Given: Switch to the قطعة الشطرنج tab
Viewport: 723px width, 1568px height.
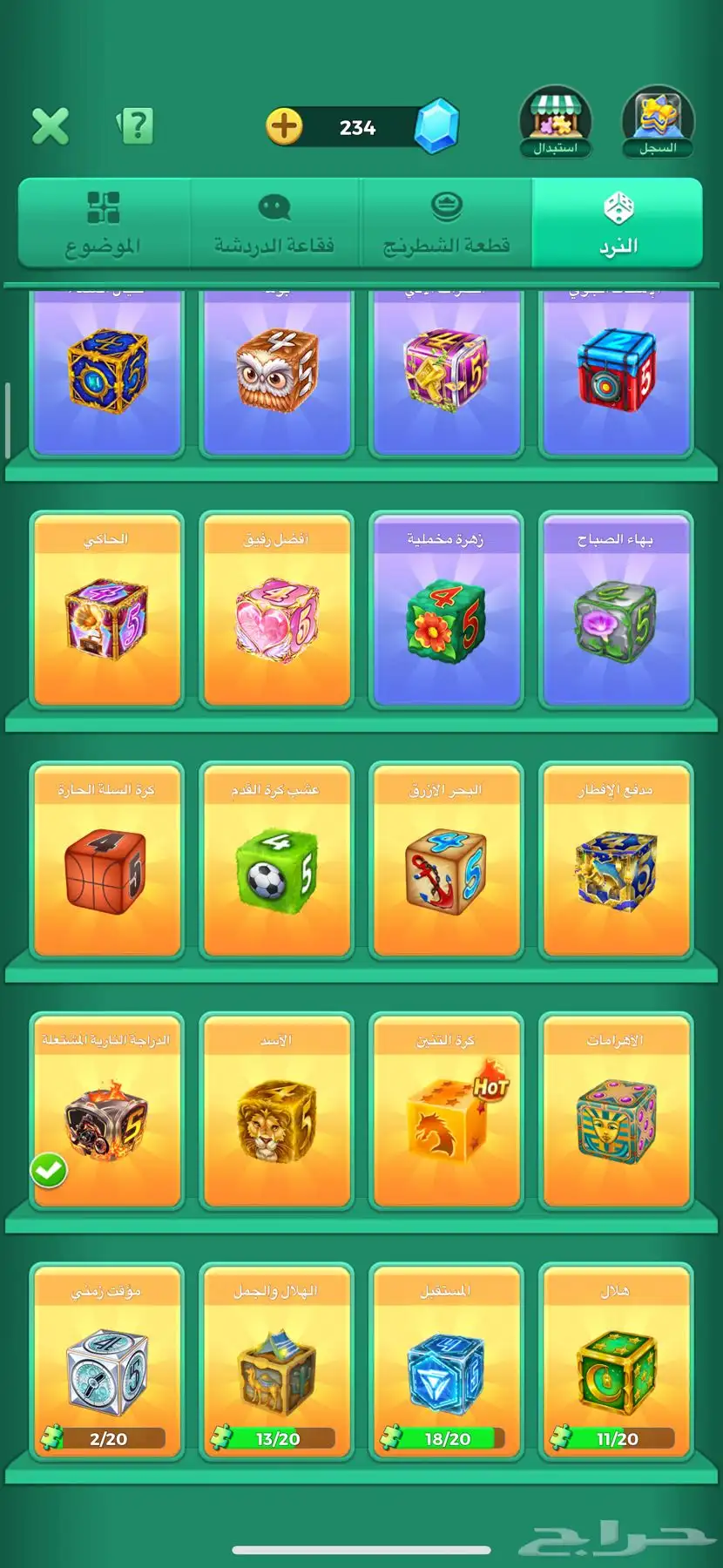Looking at the screenshot, I should (446, 224).
